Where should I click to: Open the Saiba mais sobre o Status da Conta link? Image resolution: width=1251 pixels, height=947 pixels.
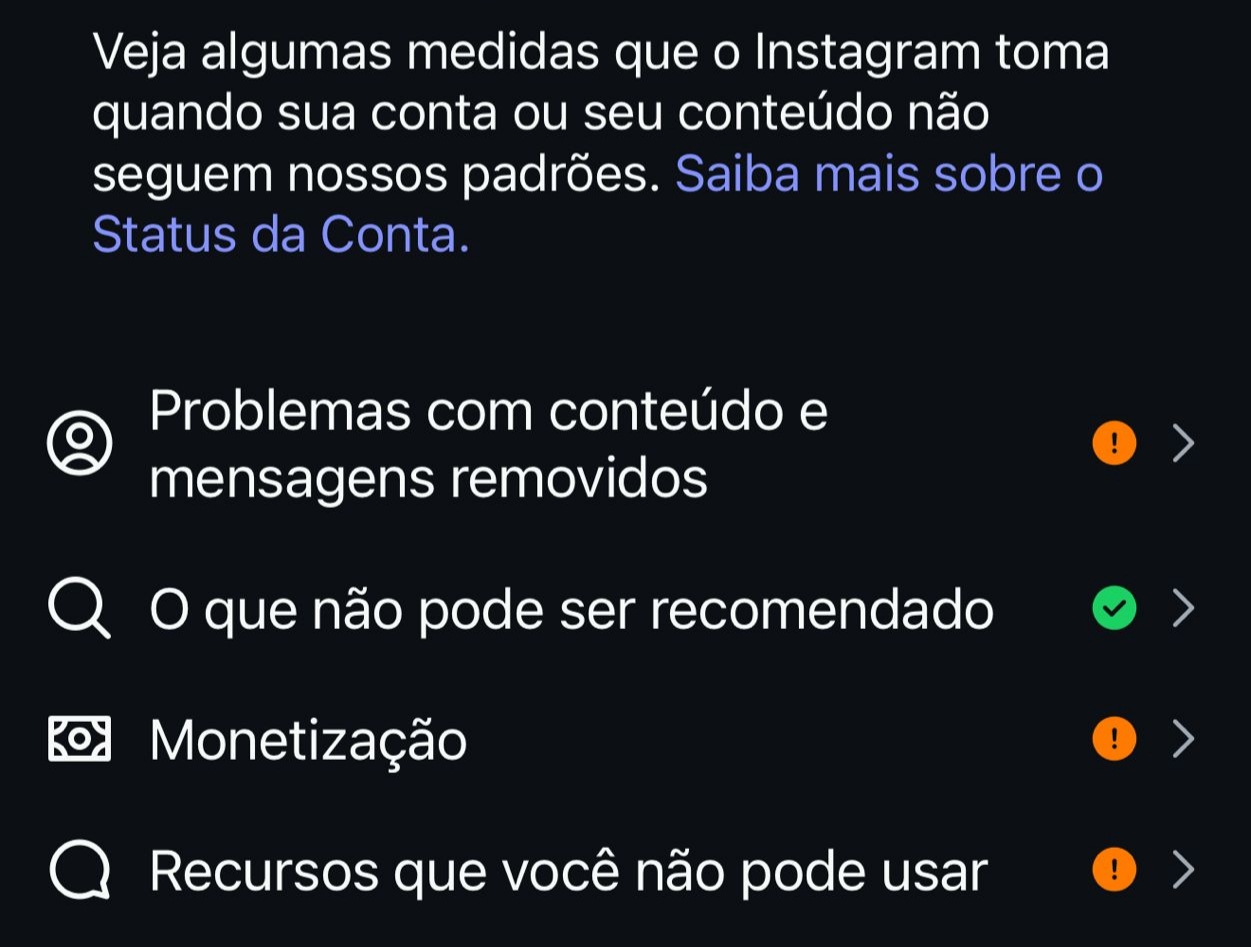(888, 176)
